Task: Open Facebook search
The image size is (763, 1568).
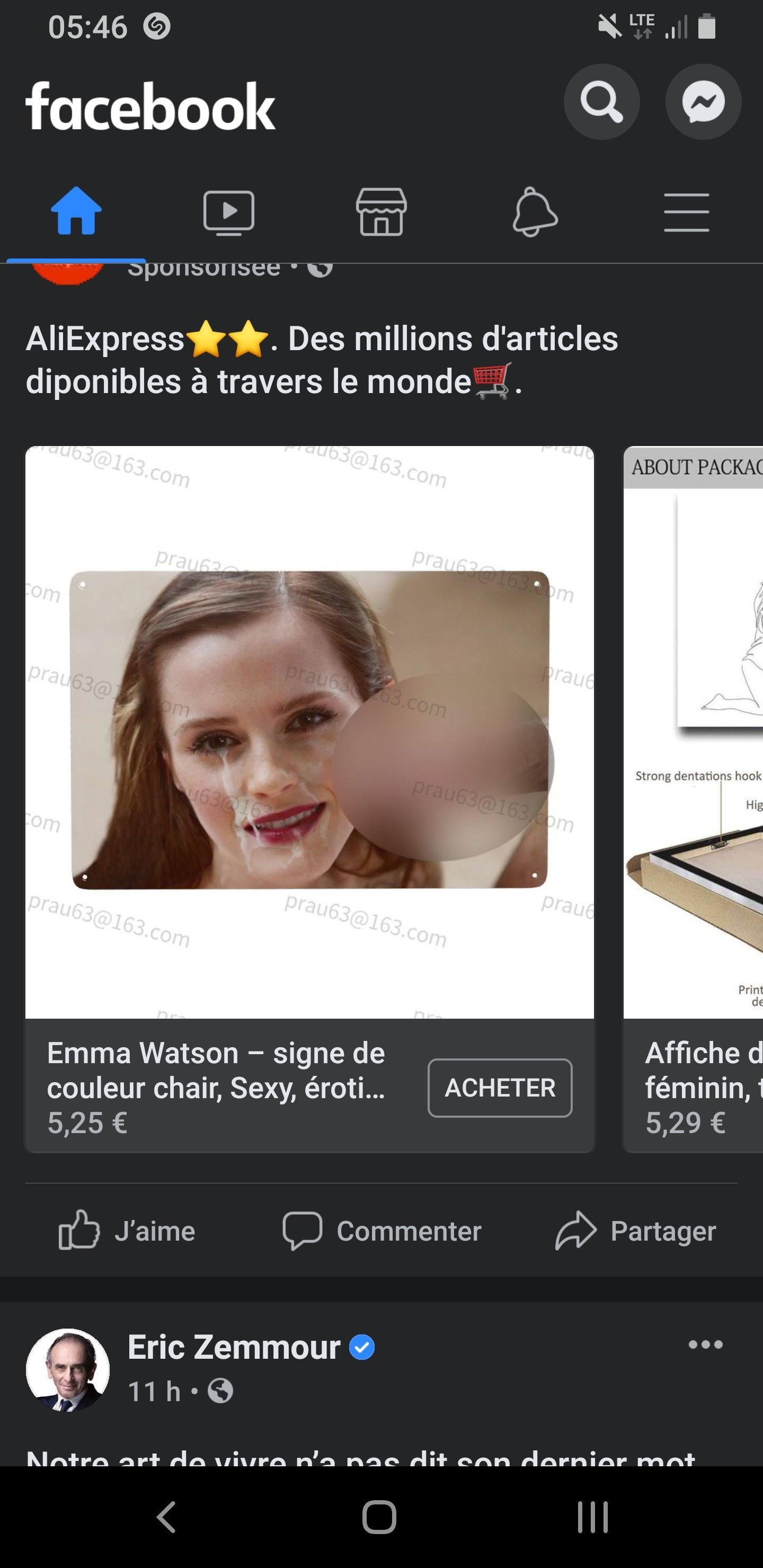Action: (601, 102)
